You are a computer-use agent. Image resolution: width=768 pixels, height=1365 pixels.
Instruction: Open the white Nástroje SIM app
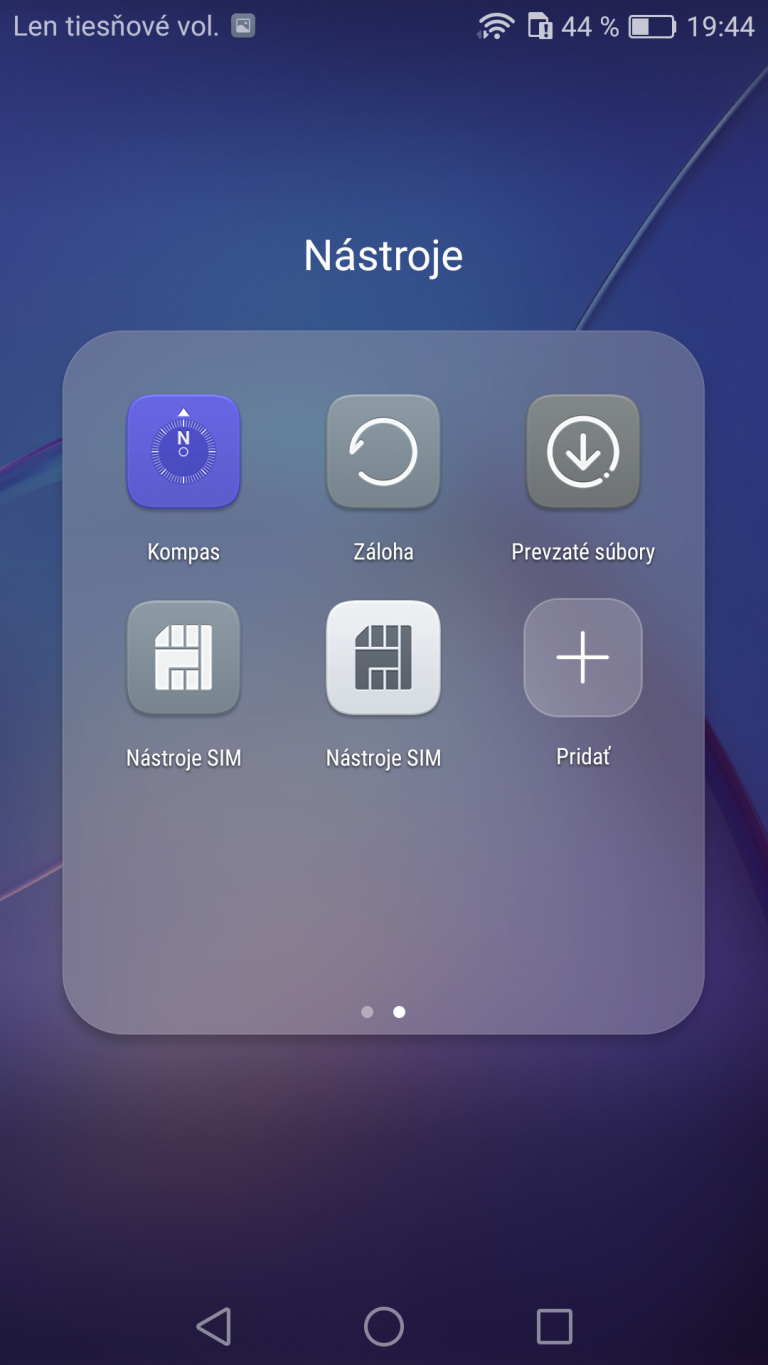tap(383, 657)
